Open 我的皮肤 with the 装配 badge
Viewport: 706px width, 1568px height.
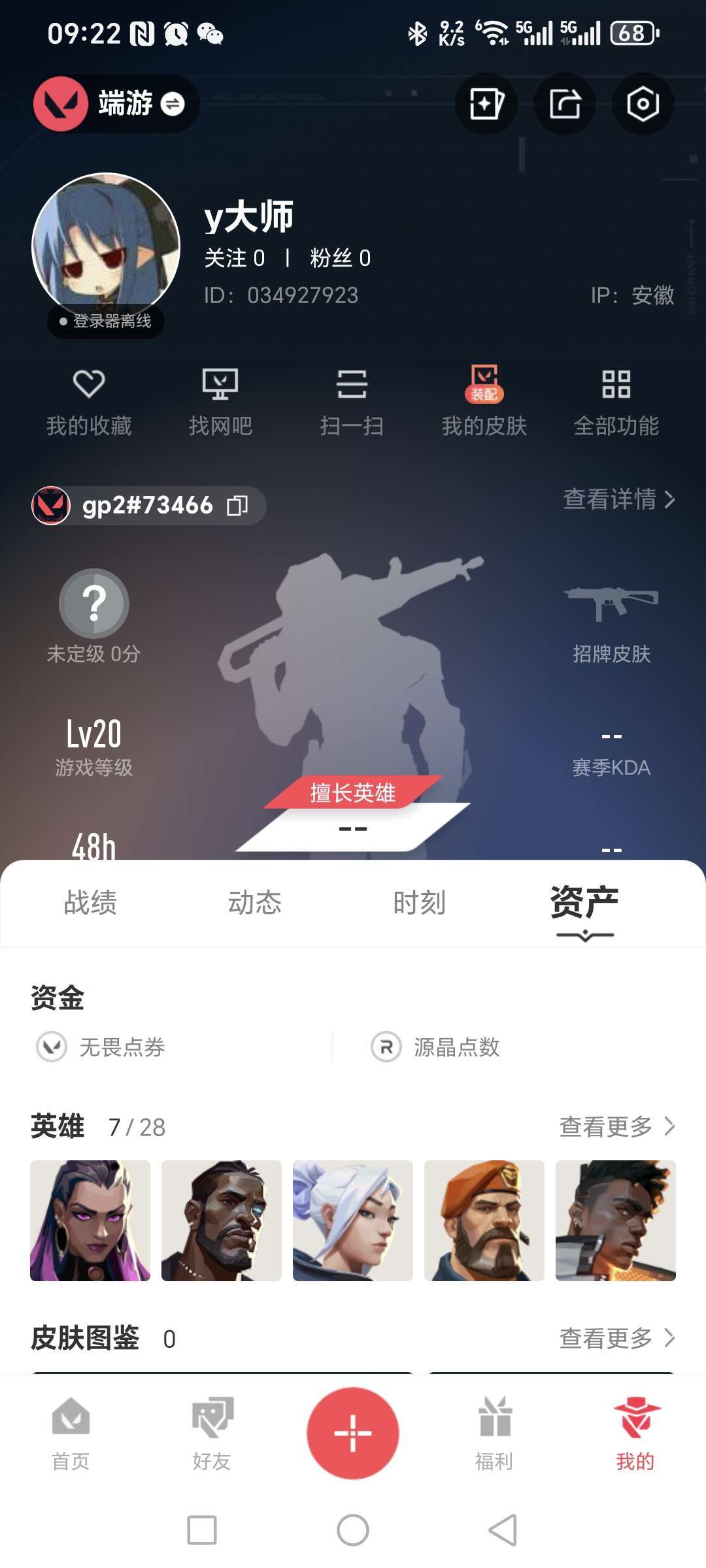click(x=484, y=401)
